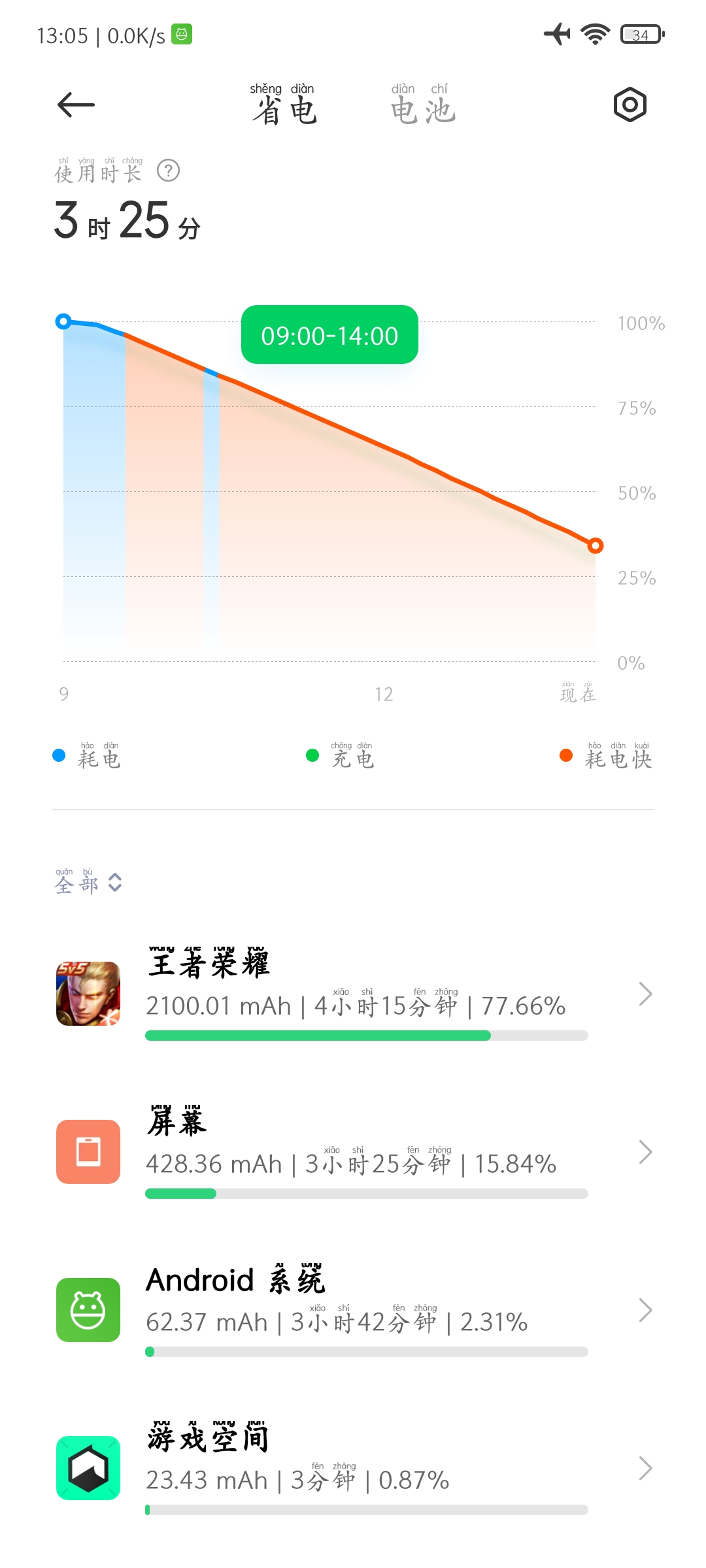Open 游戏空间 battery usage details
This screenshot has height=1568, width=706.
(x=353, y=1468)
